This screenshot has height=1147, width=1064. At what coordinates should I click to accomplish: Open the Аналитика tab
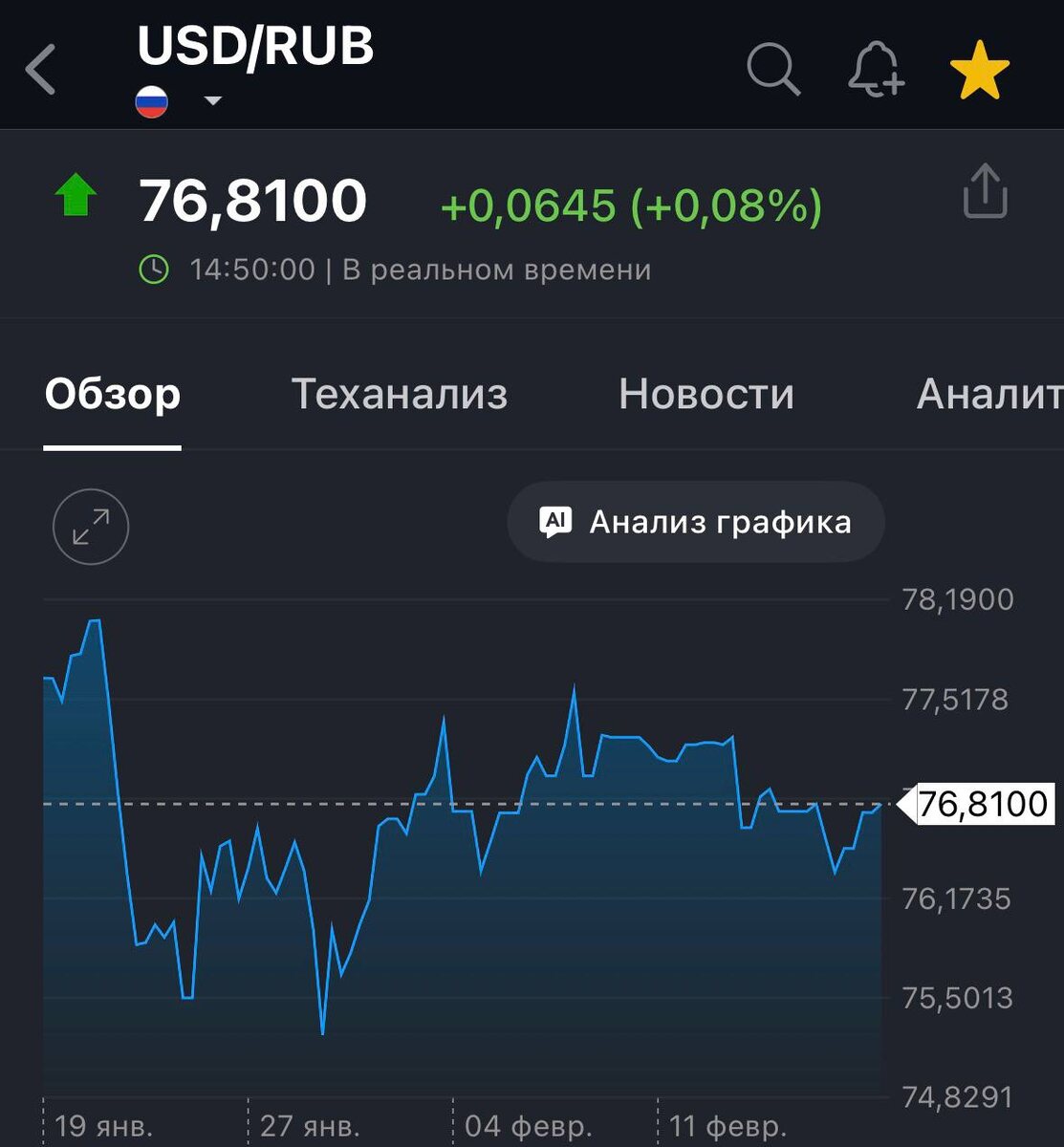tap(989, 394)
